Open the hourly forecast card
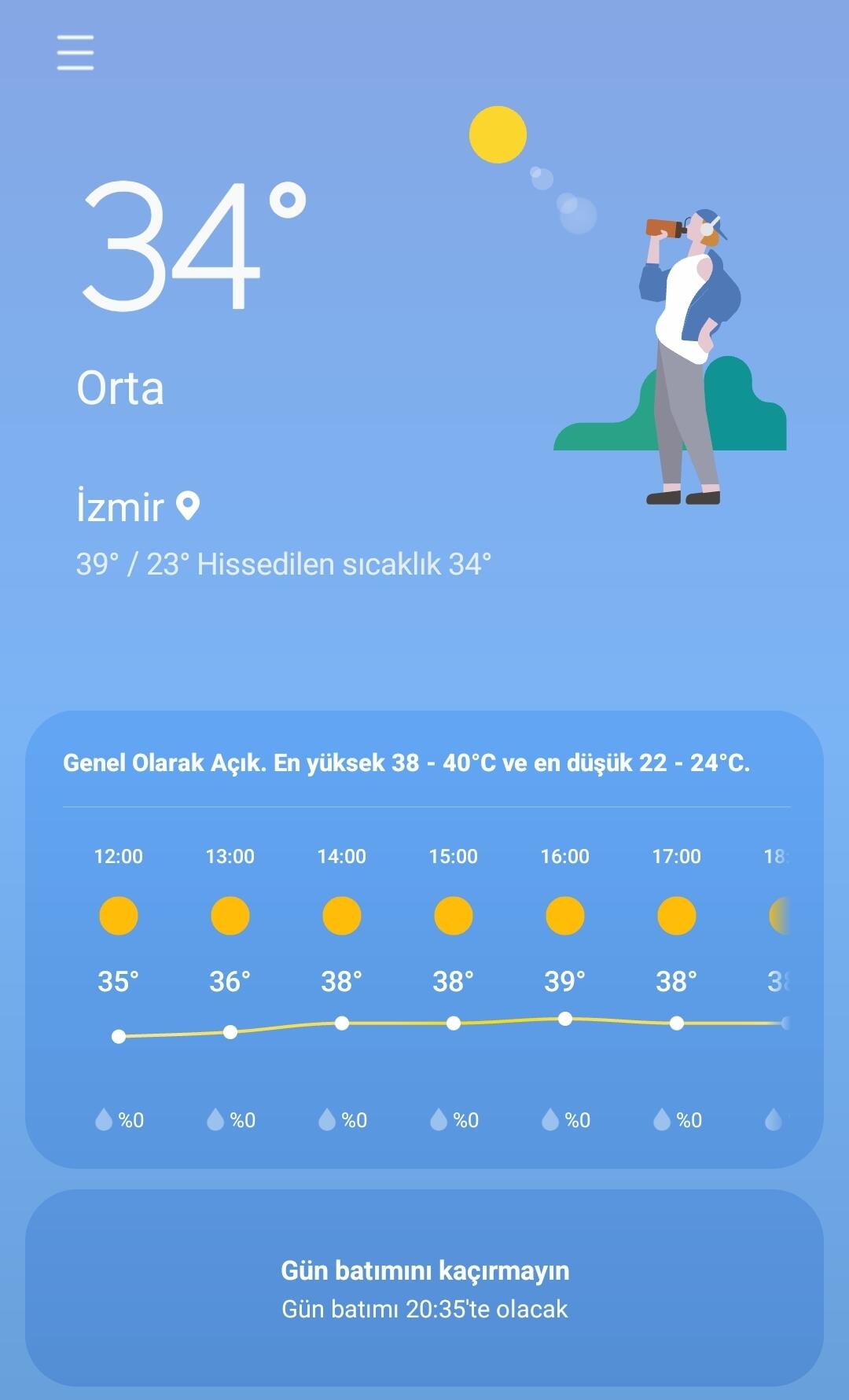Image resolution: width=849 pixels, height=1400 pixels. point(424,939)
